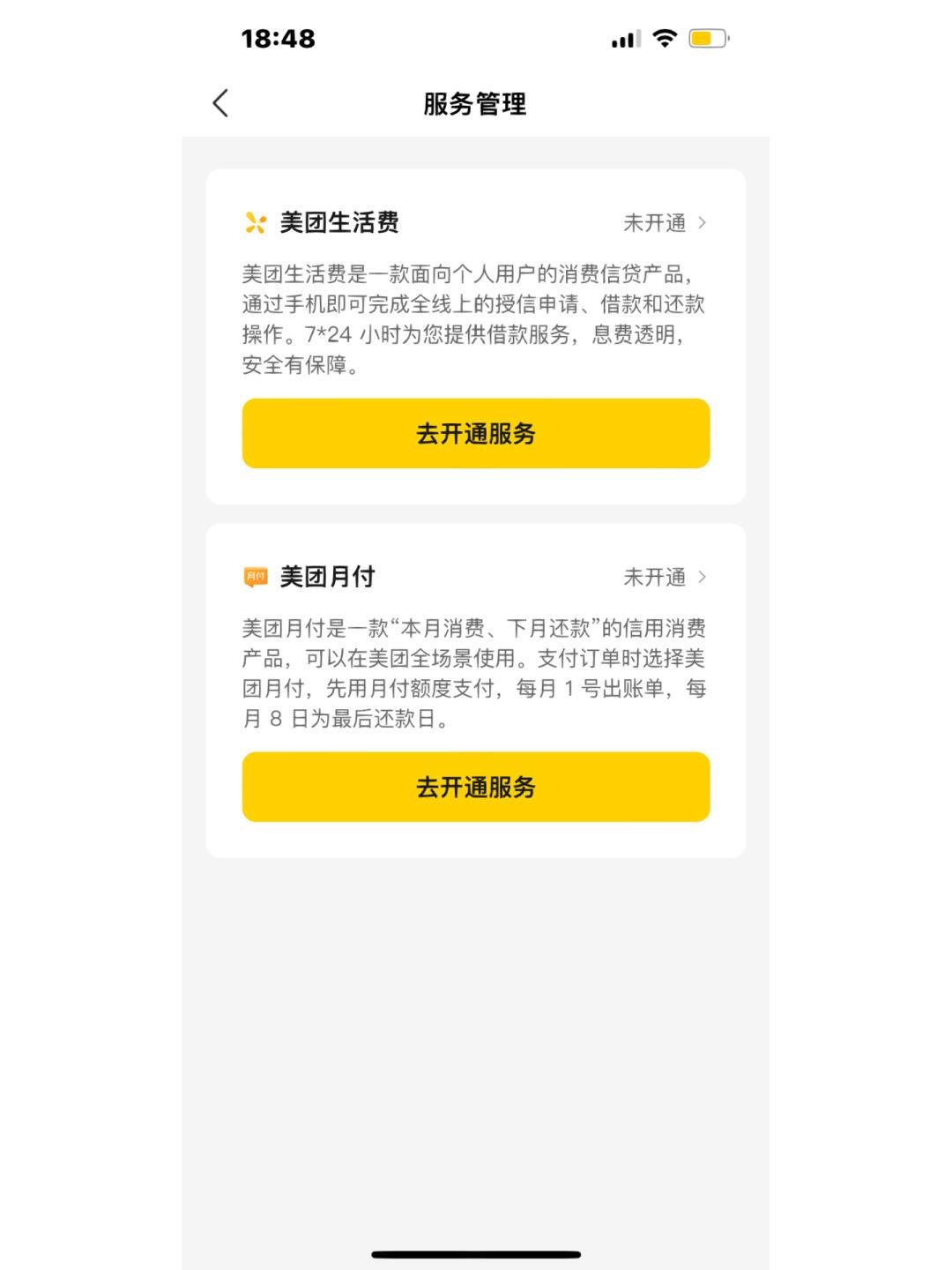Screen dimensions: 952x1270
Task: Go back from 服务管理 page
Action: (220, 103)
